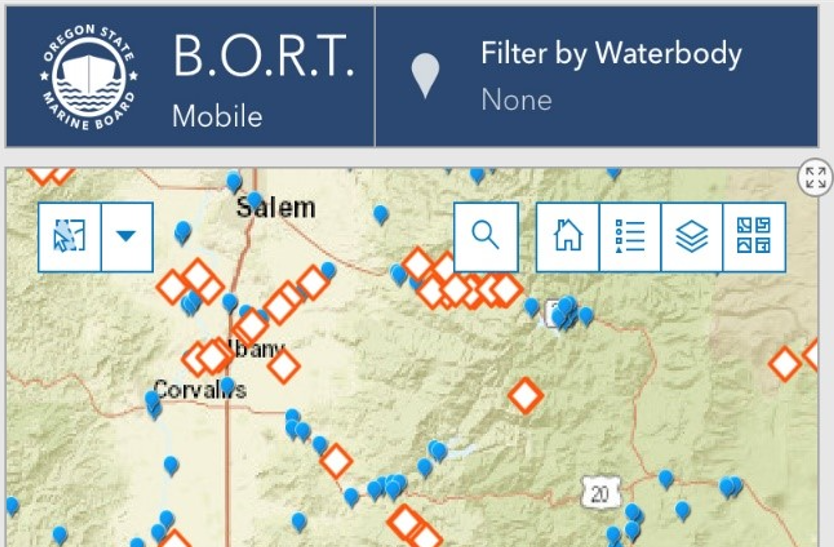Open the basemap gallery grid
The image size is (834, 547).
(x=754, y=237)
